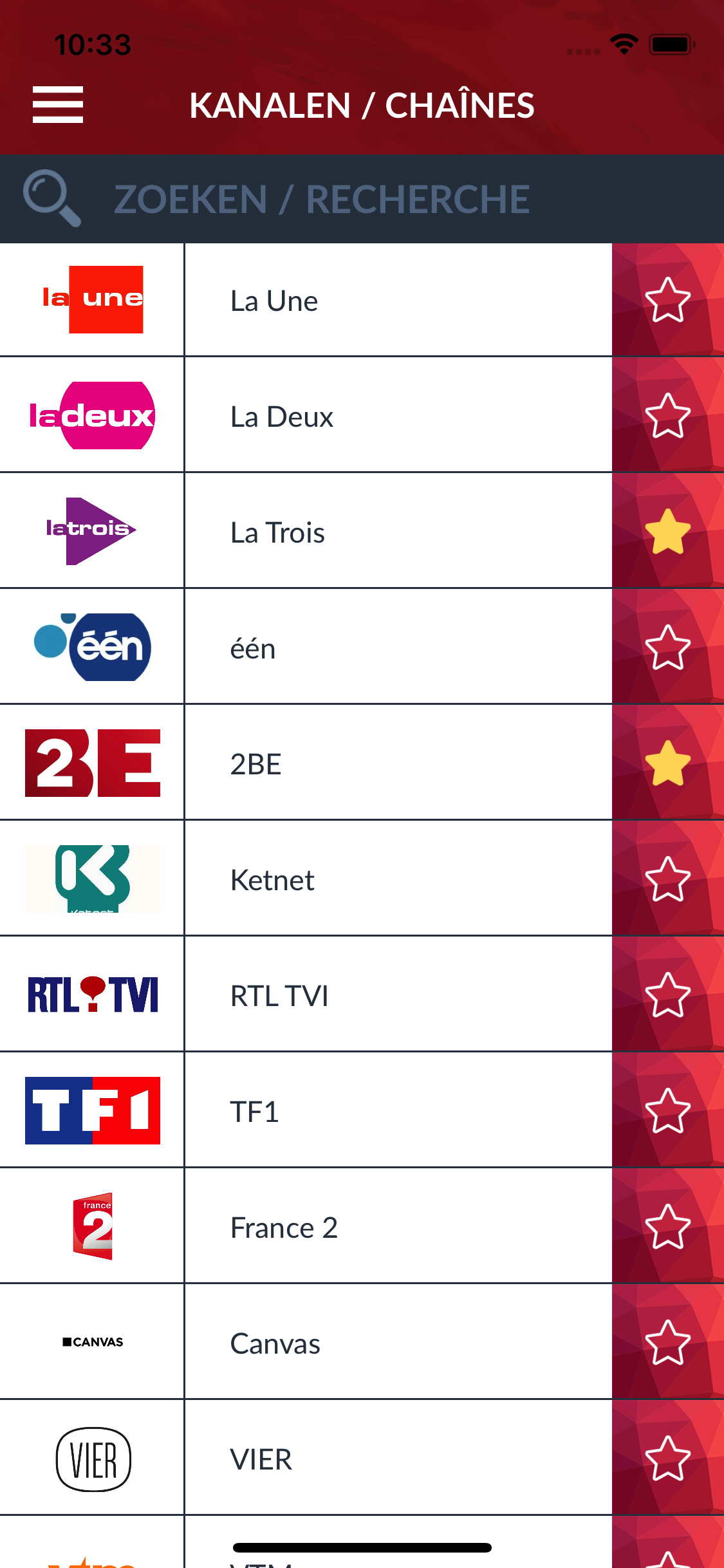The width and height of the screenshot is (724, 1568).
Task: Tap the Ketnet logo
Action: tap(93, 879)
